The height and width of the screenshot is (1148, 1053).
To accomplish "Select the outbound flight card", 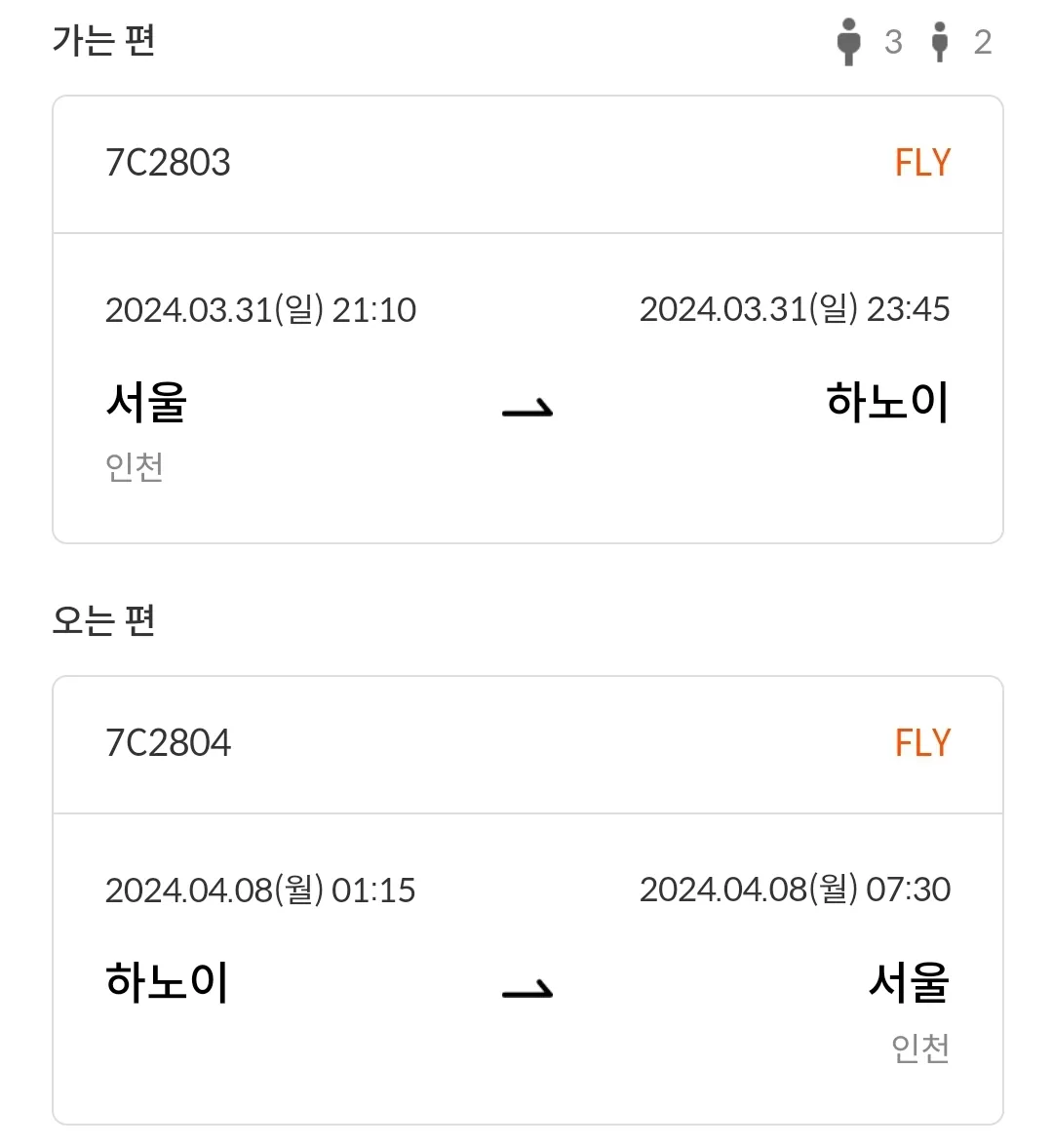I will coord(527,317).
